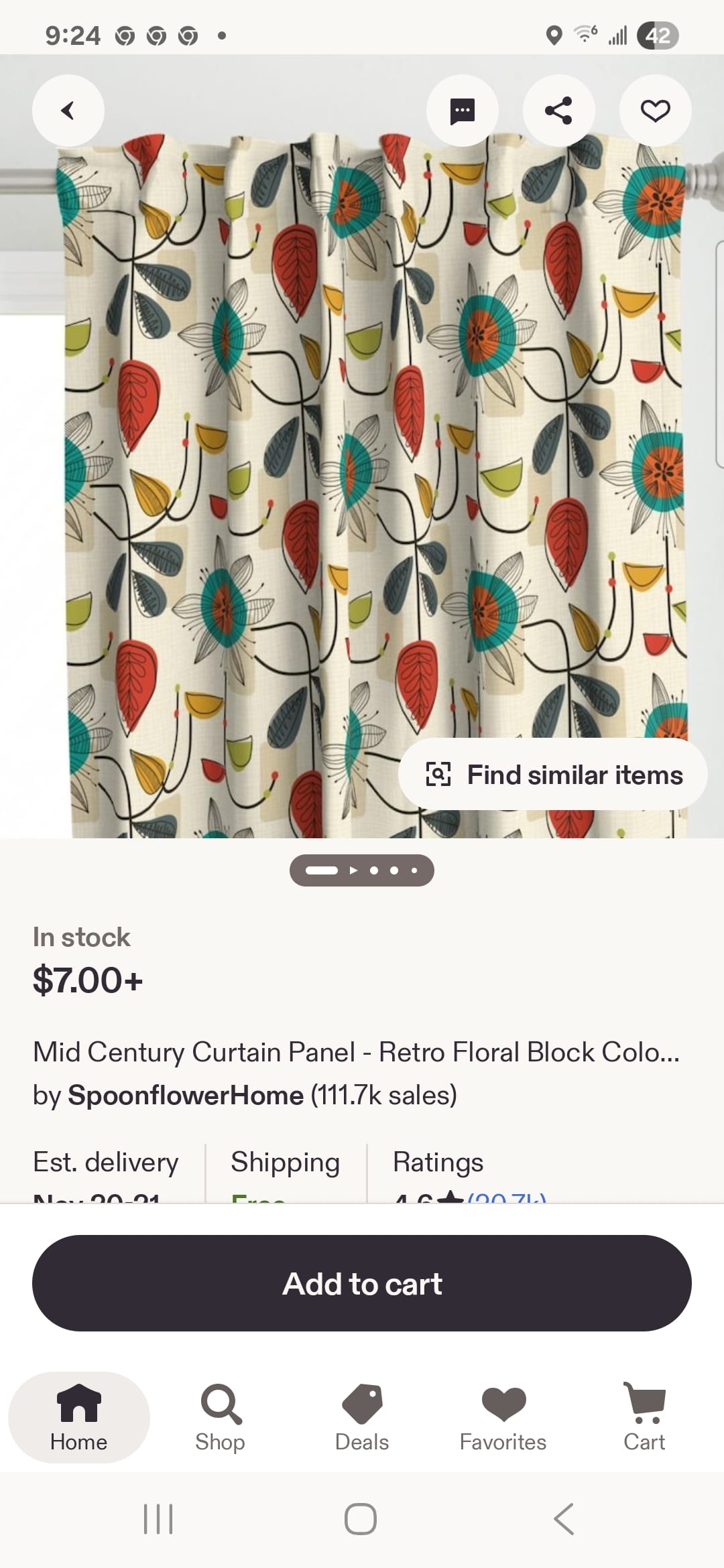Open recent apps from navigation bar
This screenshot has width=724, height=1568.
[159, 1519]
